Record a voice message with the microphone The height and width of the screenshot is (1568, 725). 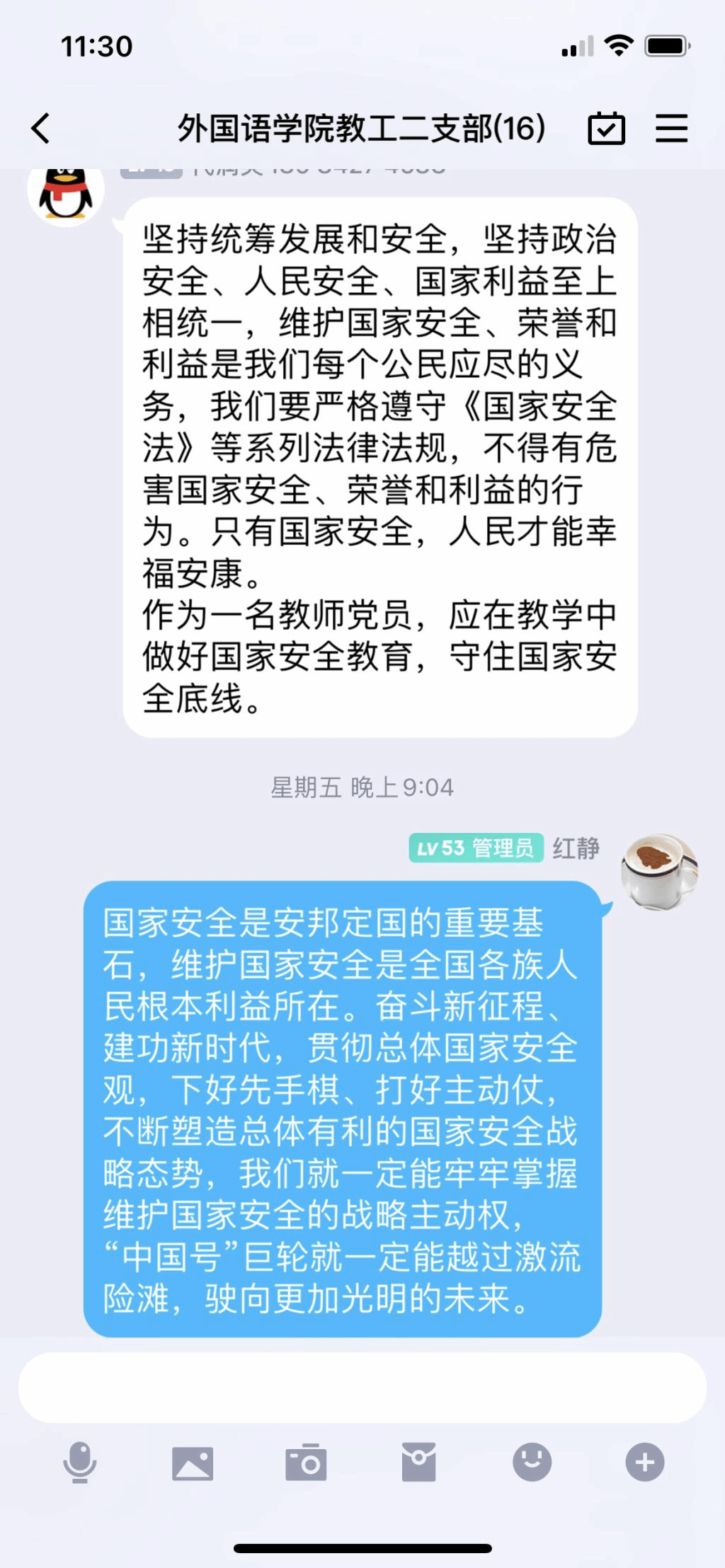point(79,1462)
